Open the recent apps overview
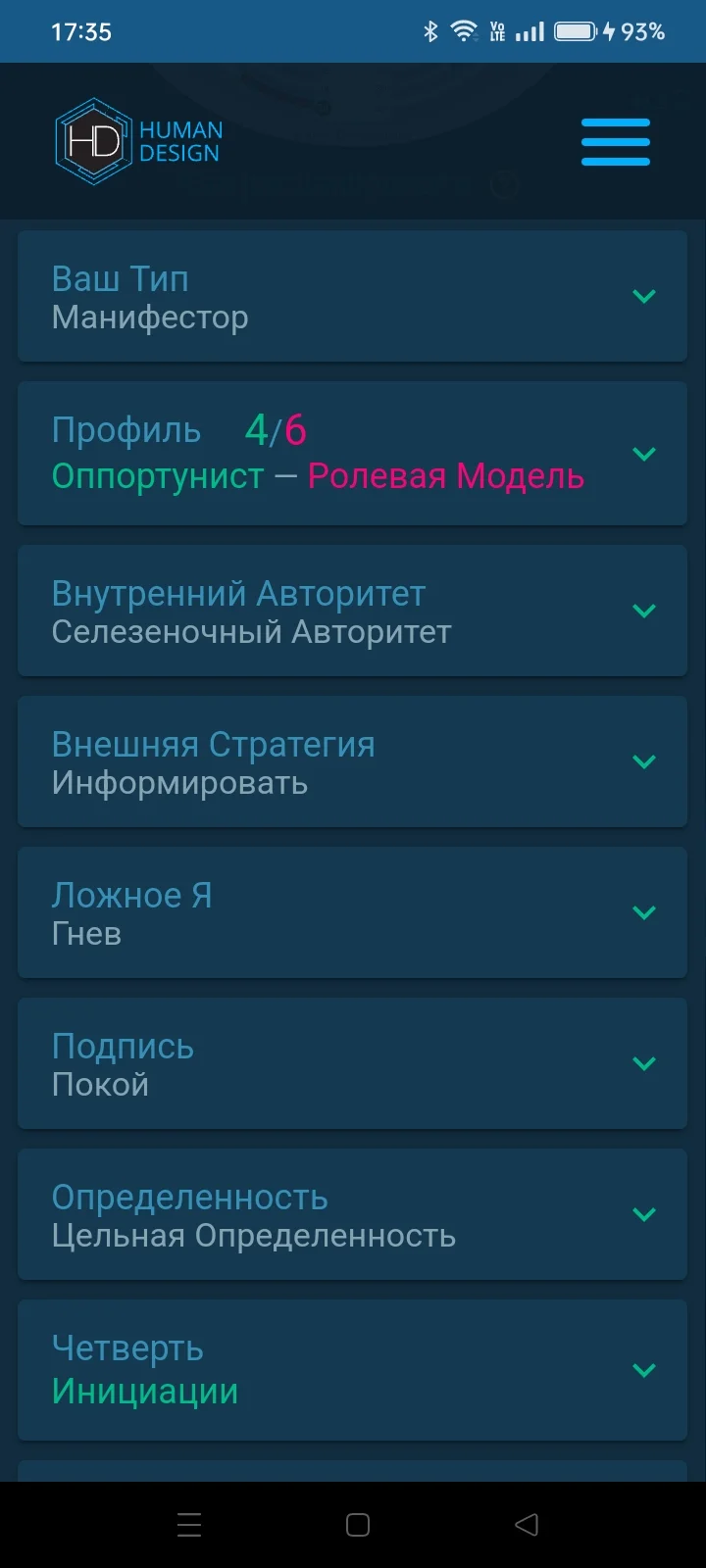 (x=188, y=1524)
